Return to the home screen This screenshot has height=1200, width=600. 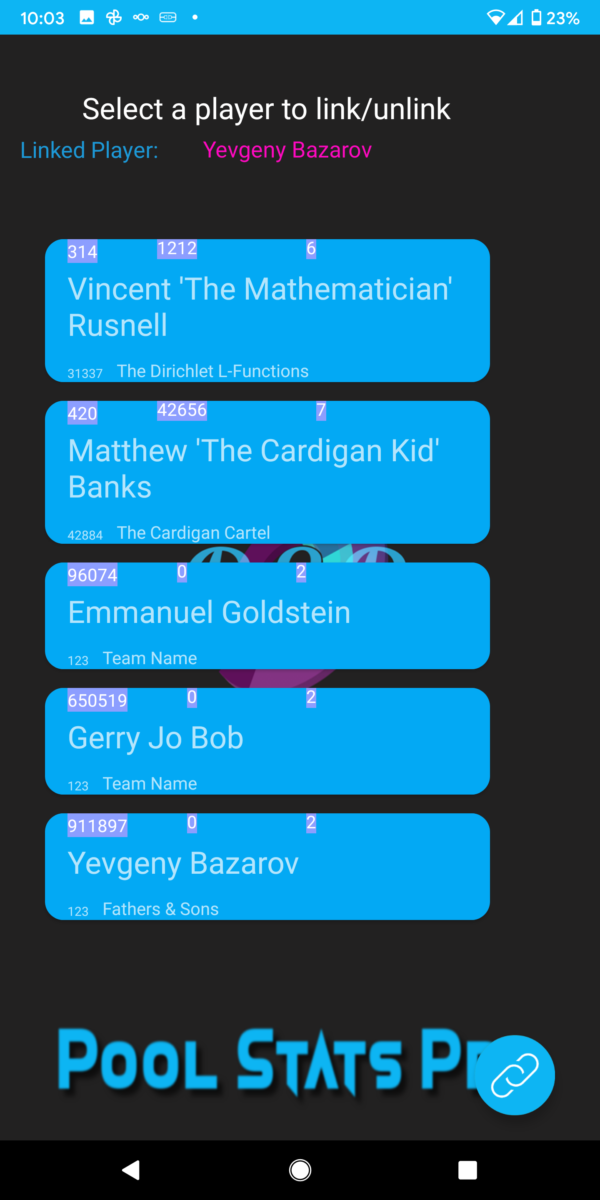click(x=300, y=1169)
